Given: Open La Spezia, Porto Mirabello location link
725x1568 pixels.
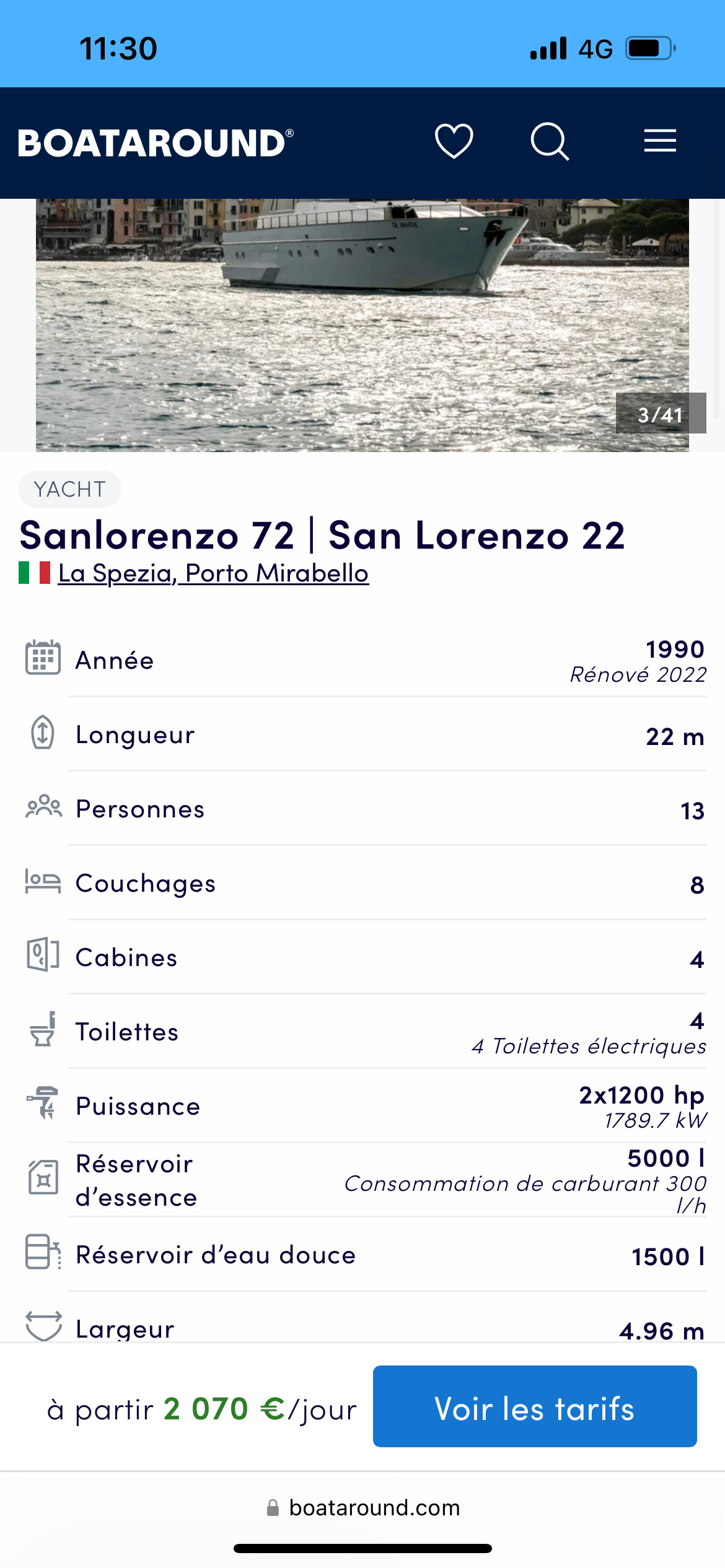Looking at the screenshot, I should [213, 573].
